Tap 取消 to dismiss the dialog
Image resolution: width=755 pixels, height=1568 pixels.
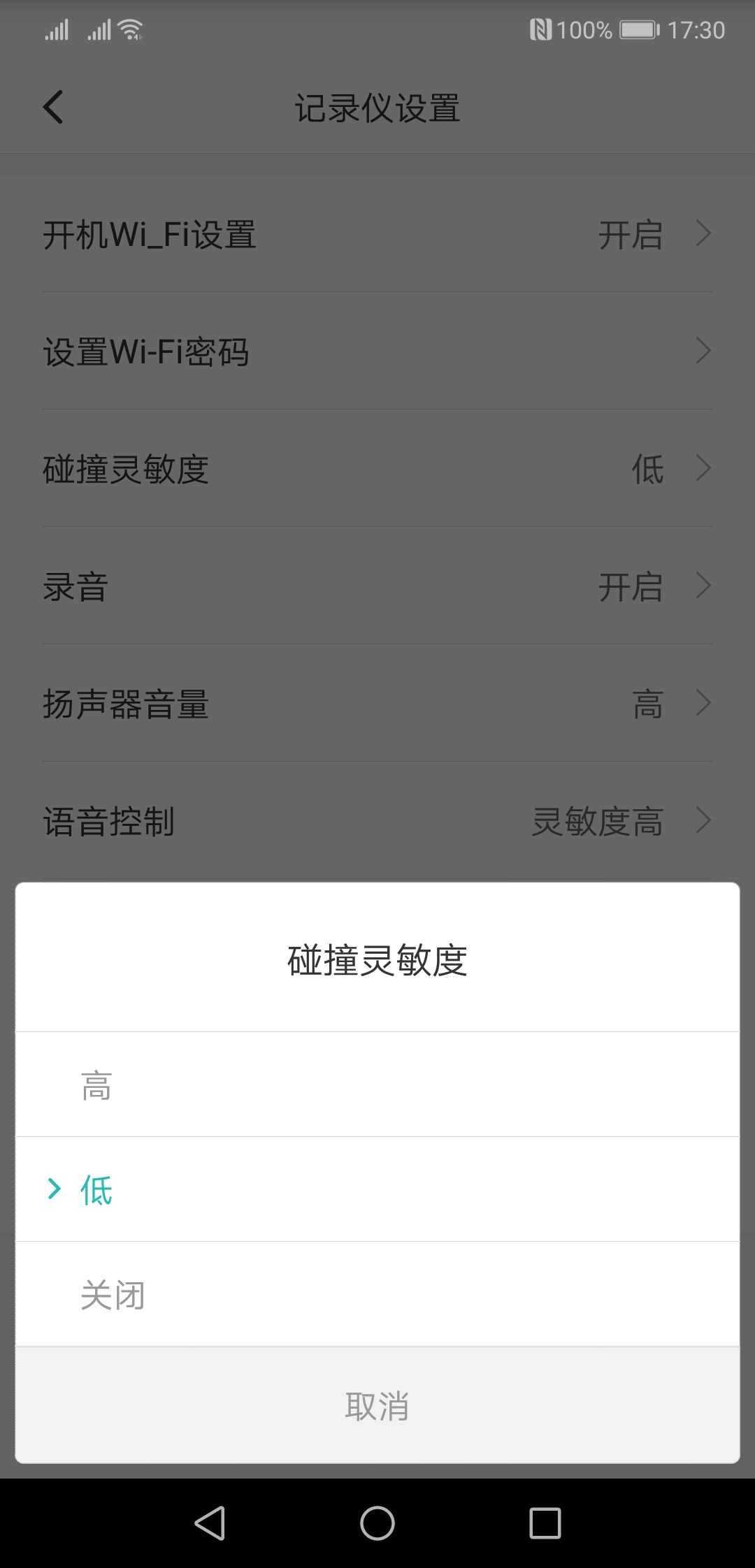[x=377, y=1405]
